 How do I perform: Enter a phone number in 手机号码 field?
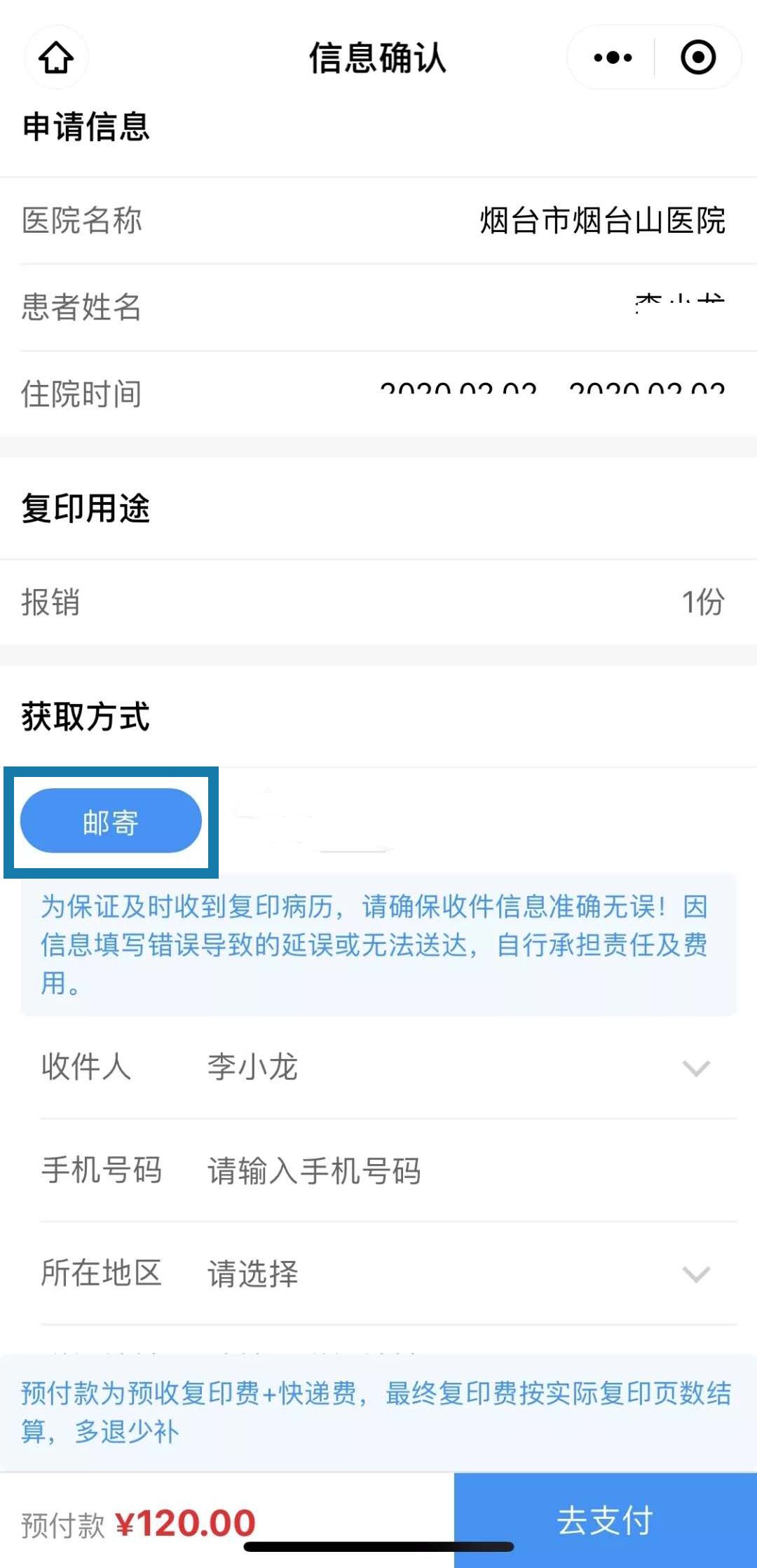[x=388, y=1170]
